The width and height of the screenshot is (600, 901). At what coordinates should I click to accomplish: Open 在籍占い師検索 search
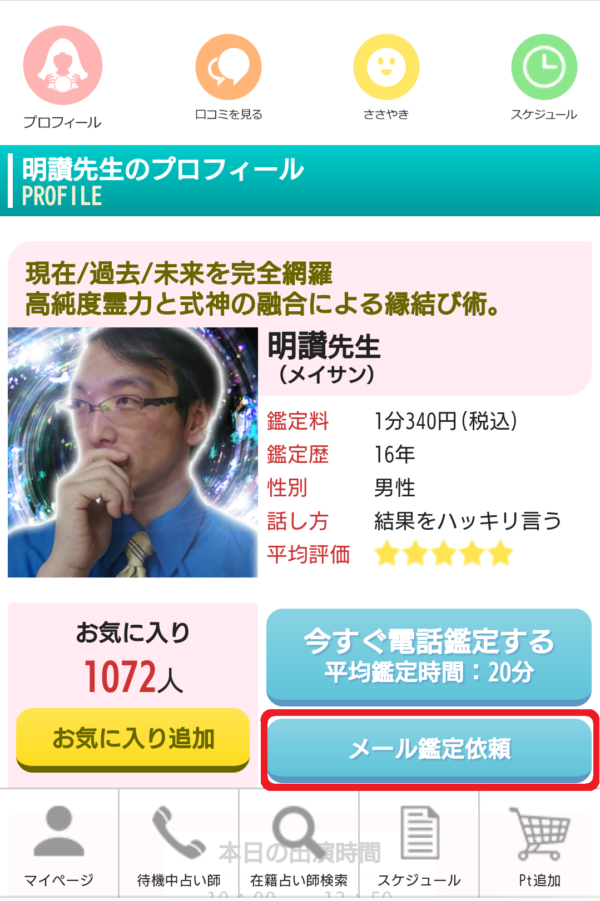click(x=299, y=845)
